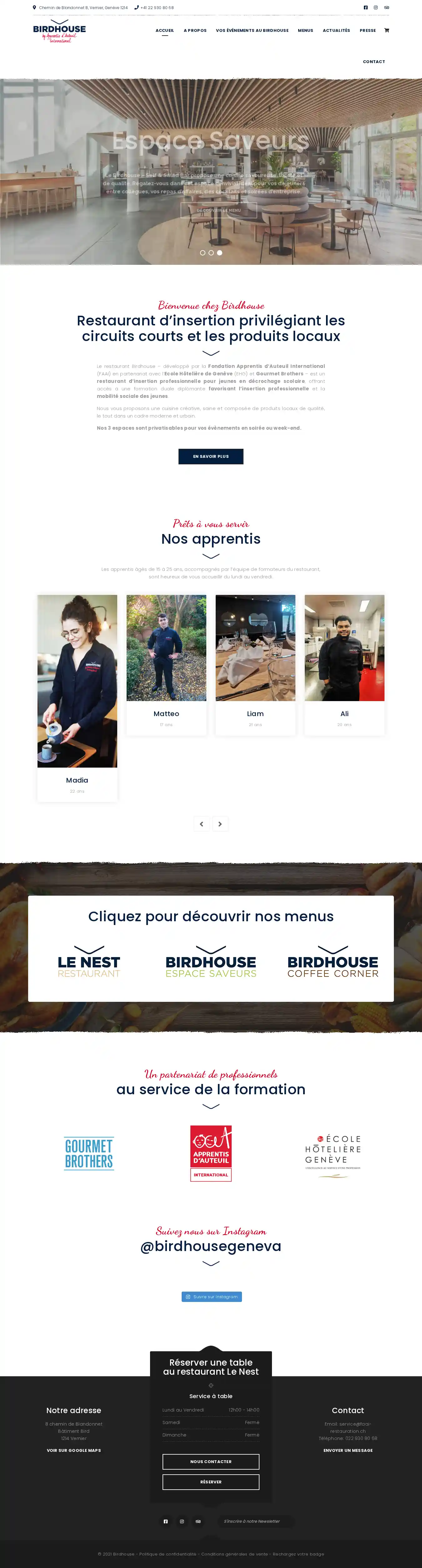The height and width of the screenshot is (1568, 422).
Task: Tap Suivre sur Instagram button
Action: (211, 1297)
